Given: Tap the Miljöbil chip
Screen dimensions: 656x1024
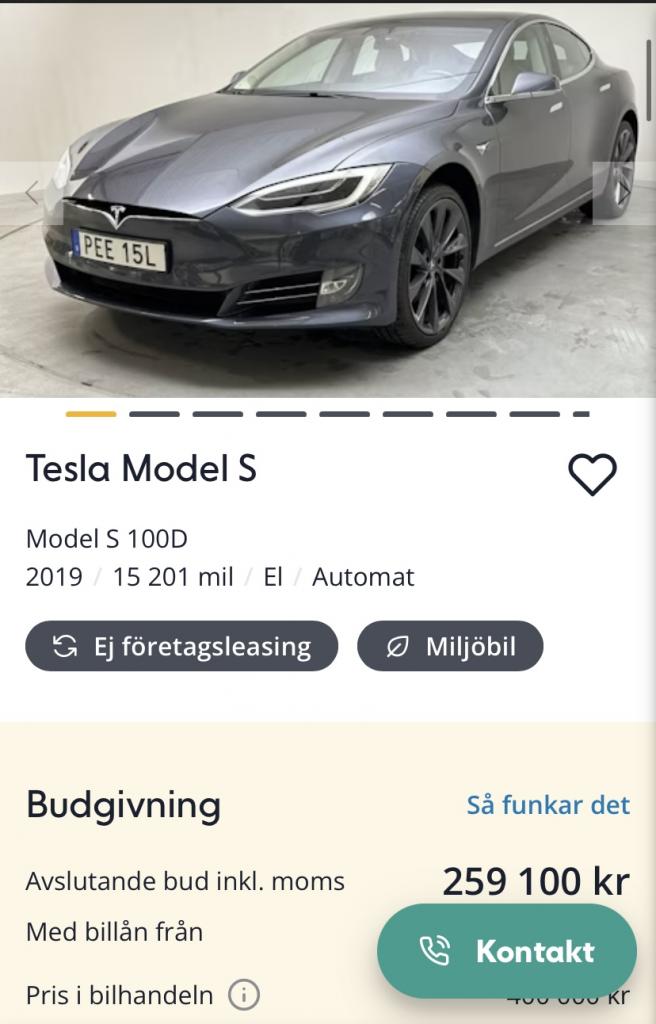Looking at the screenshot, I should point(450,646).
